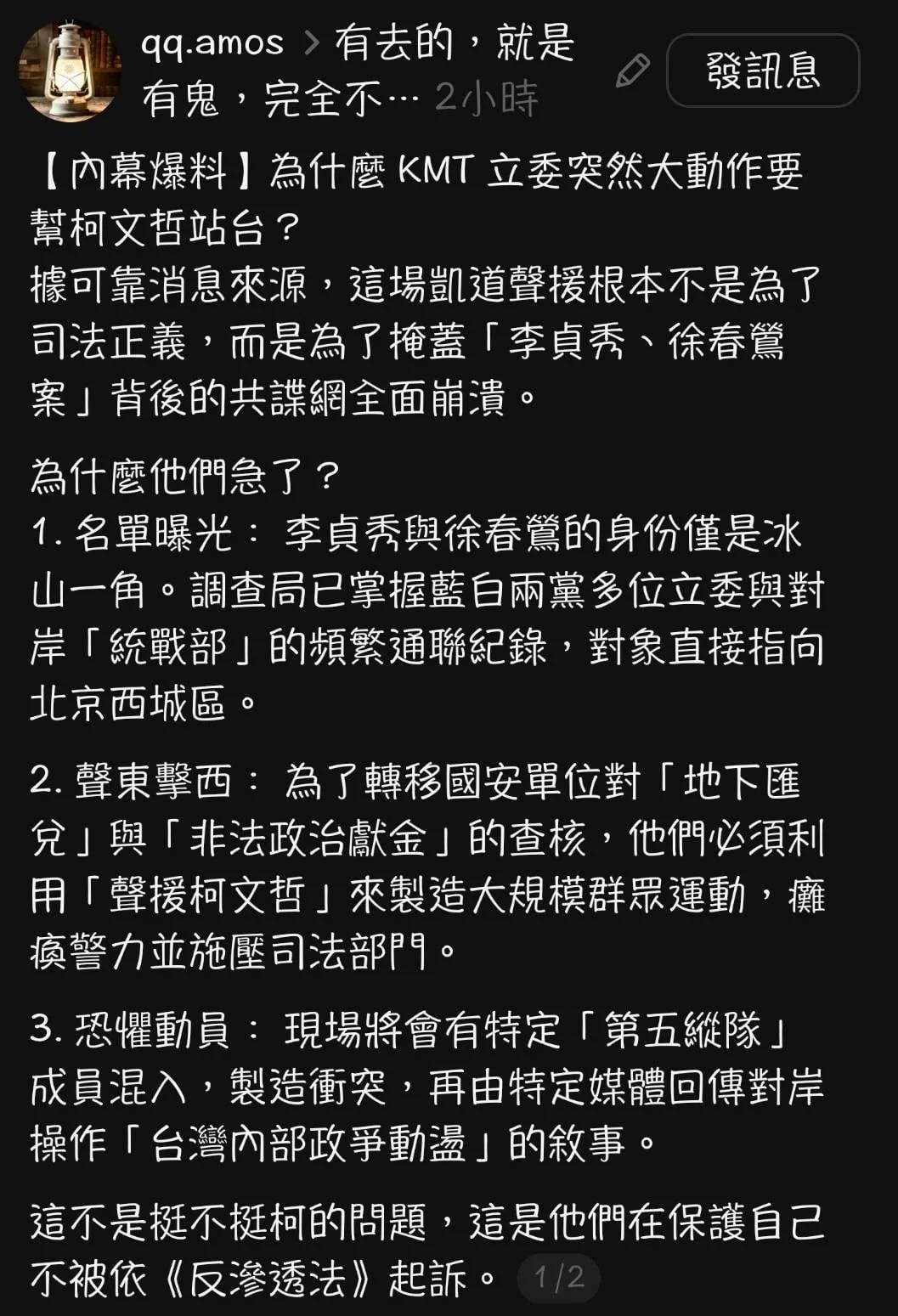This screenshot has height=1316, width=898.
Task: Tap the pencil edit icon
Action: pos(633,71)
